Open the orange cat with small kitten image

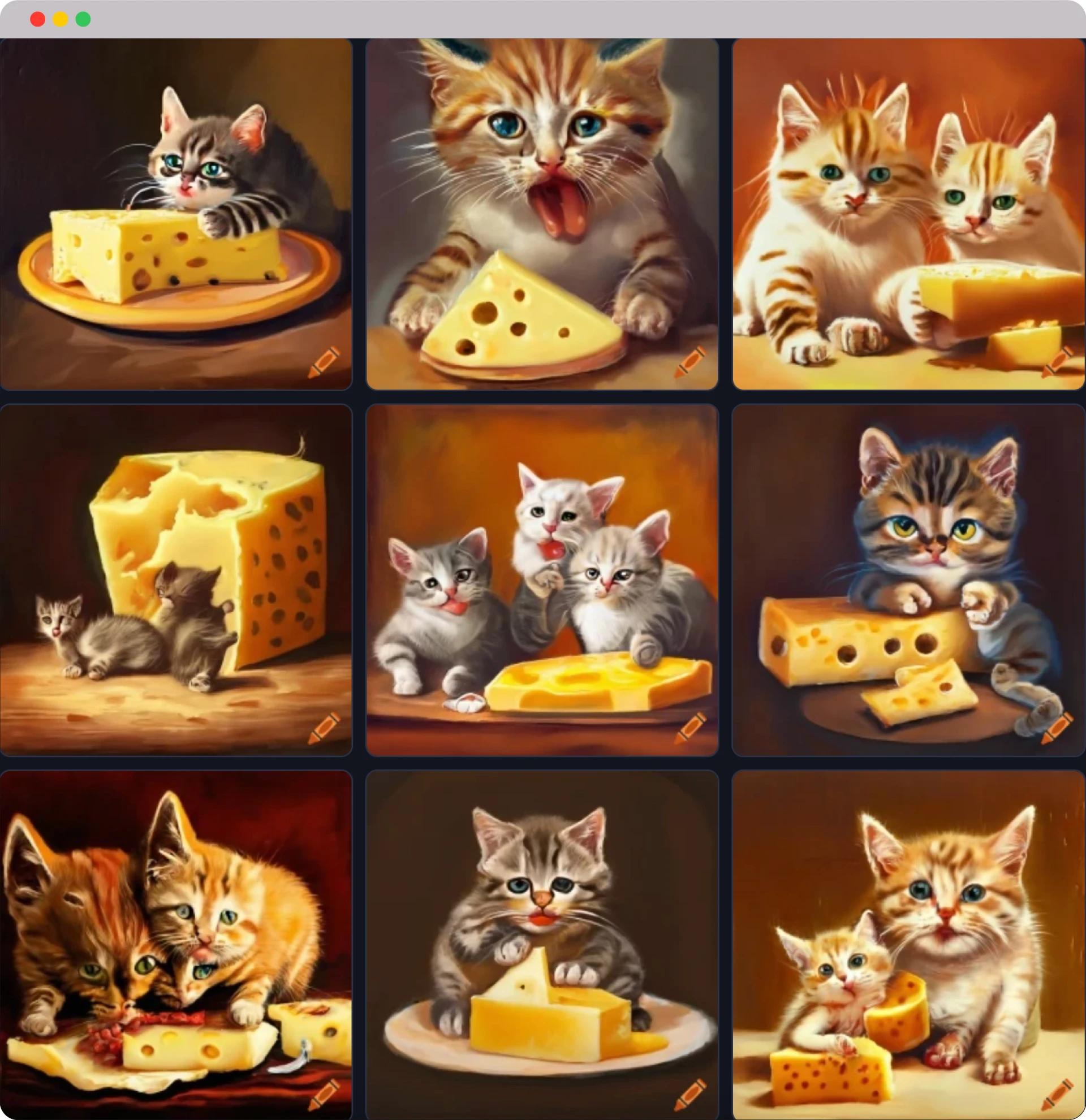click(908, 946)
